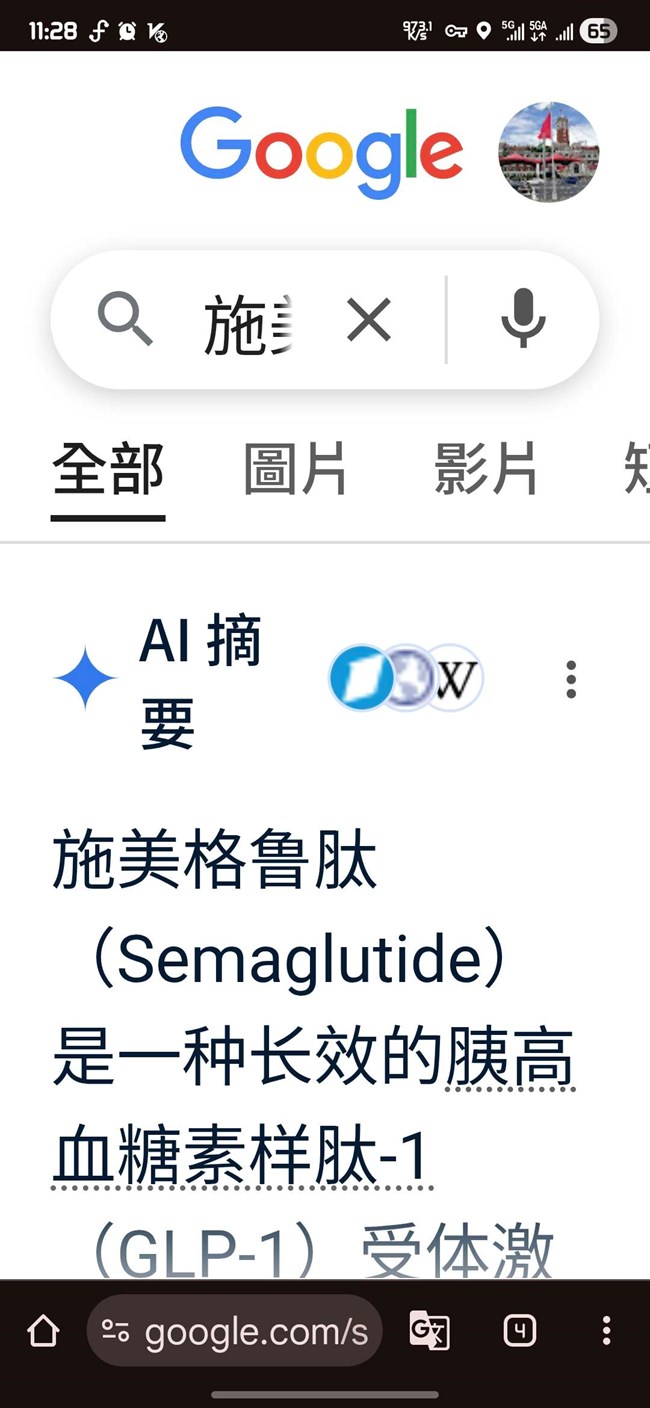Open the AI 摘要 overflow menu

[571, 679]
